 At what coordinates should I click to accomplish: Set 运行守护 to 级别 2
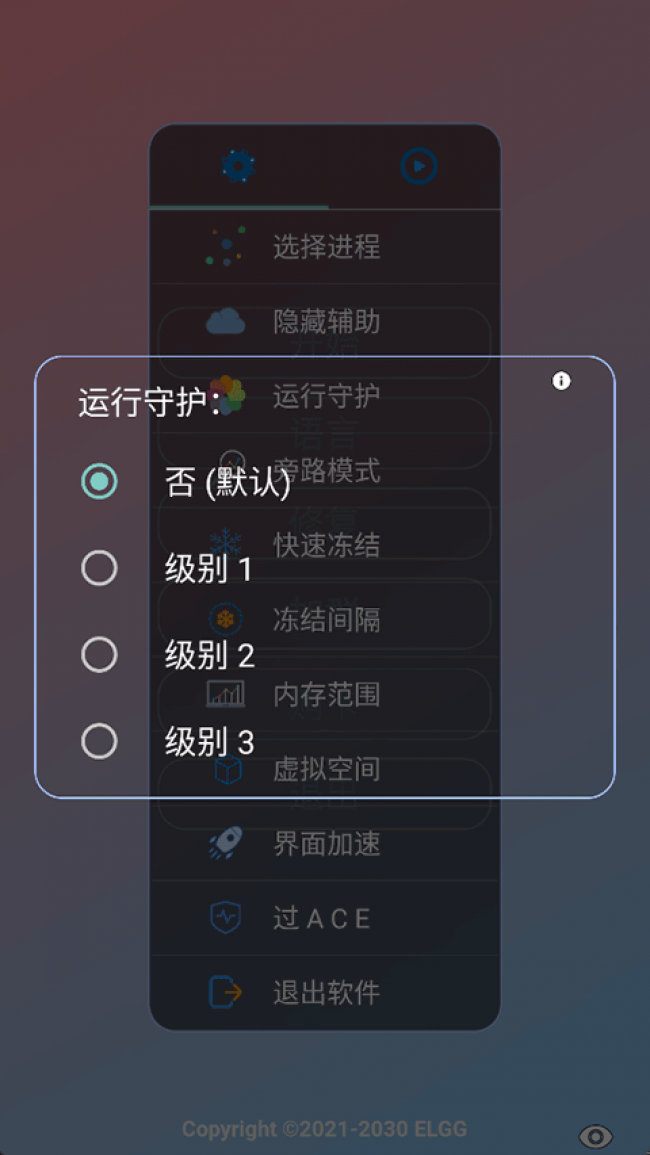point(99,655)
